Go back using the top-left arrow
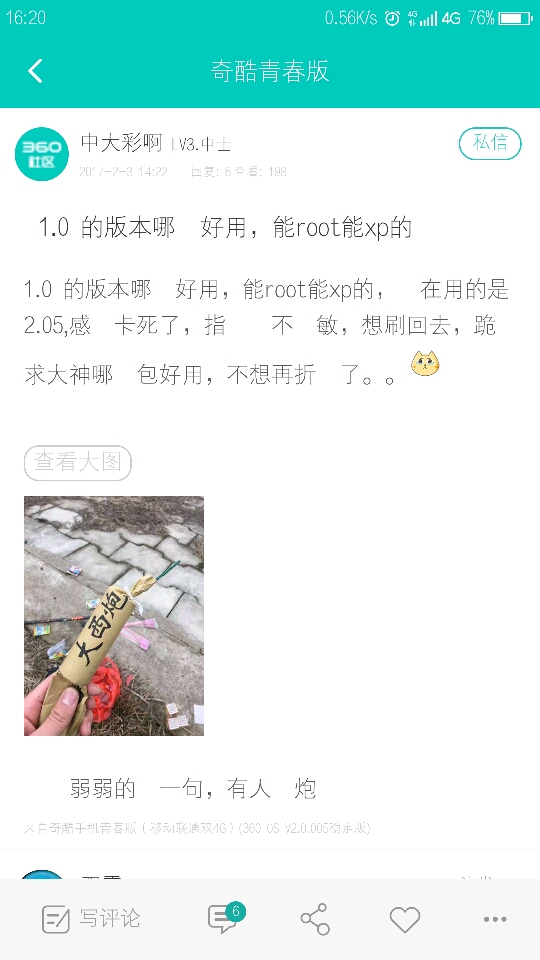Image resolution: width=540 pixels, height=960 pixels. (x=35, y=71)
